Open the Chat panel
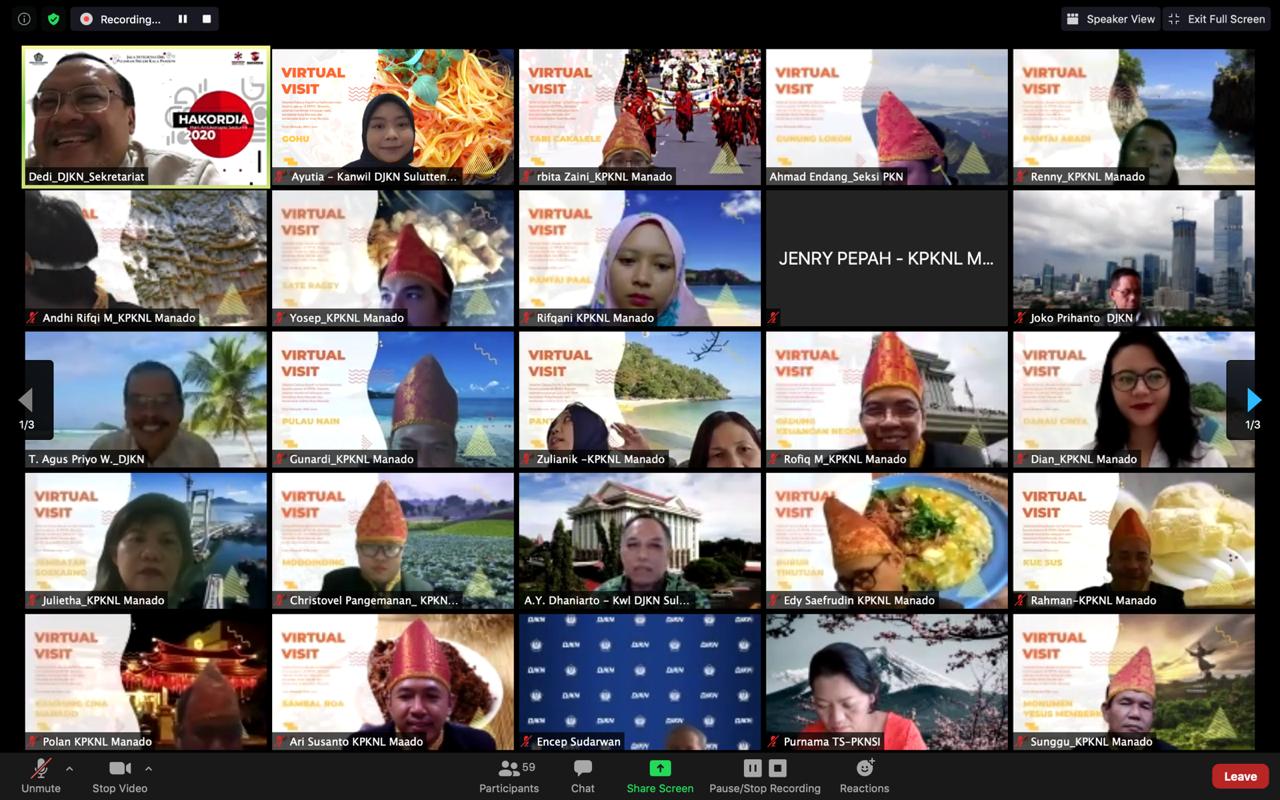 click(x=583, y=775)
